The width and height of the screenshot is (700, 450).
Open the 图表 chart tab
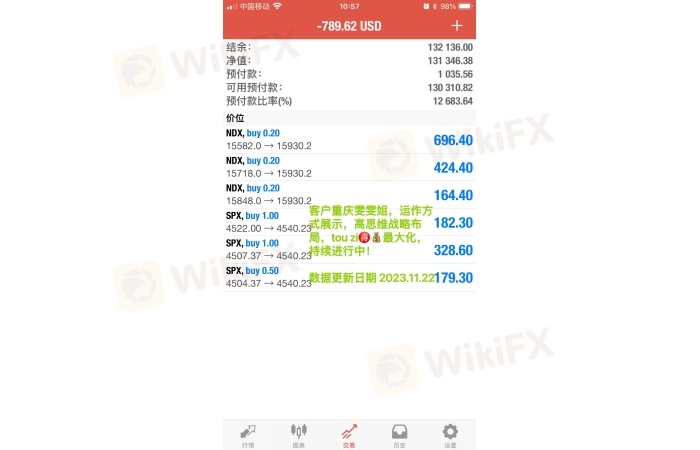click(298, 434)
